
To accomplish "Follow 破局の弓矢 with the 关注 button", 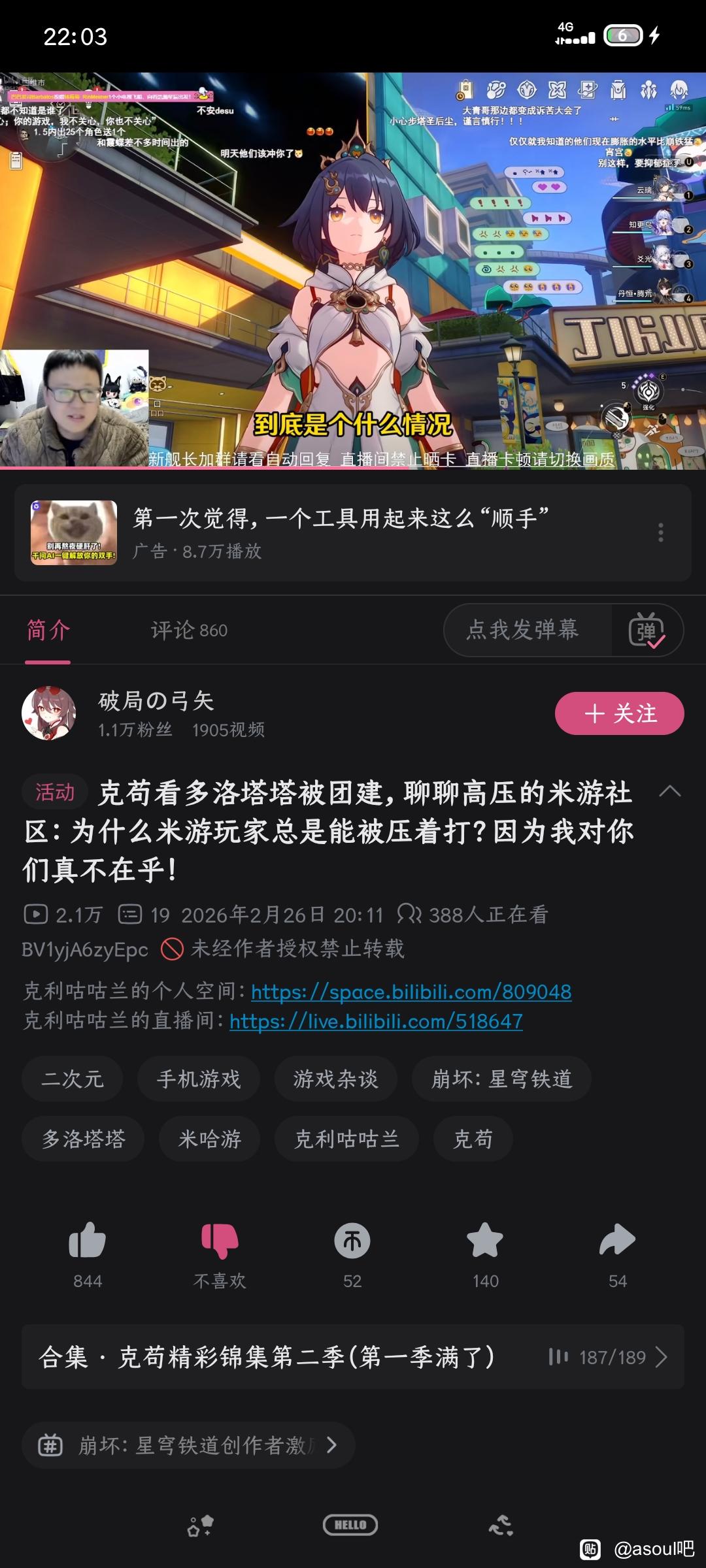I will click(619, 713).
